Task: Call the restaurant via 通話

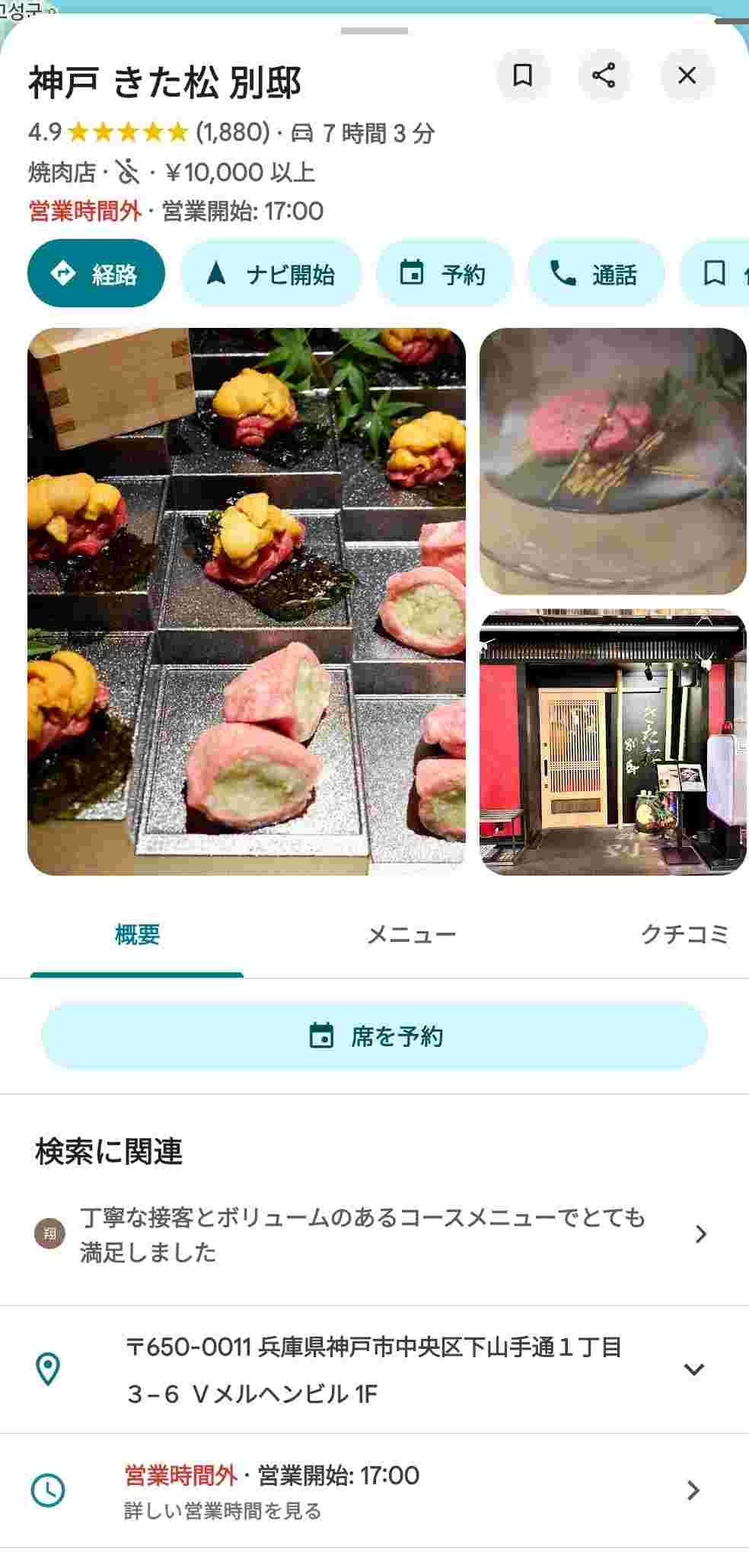Action: pyautogui.click(x=595, y=273)
